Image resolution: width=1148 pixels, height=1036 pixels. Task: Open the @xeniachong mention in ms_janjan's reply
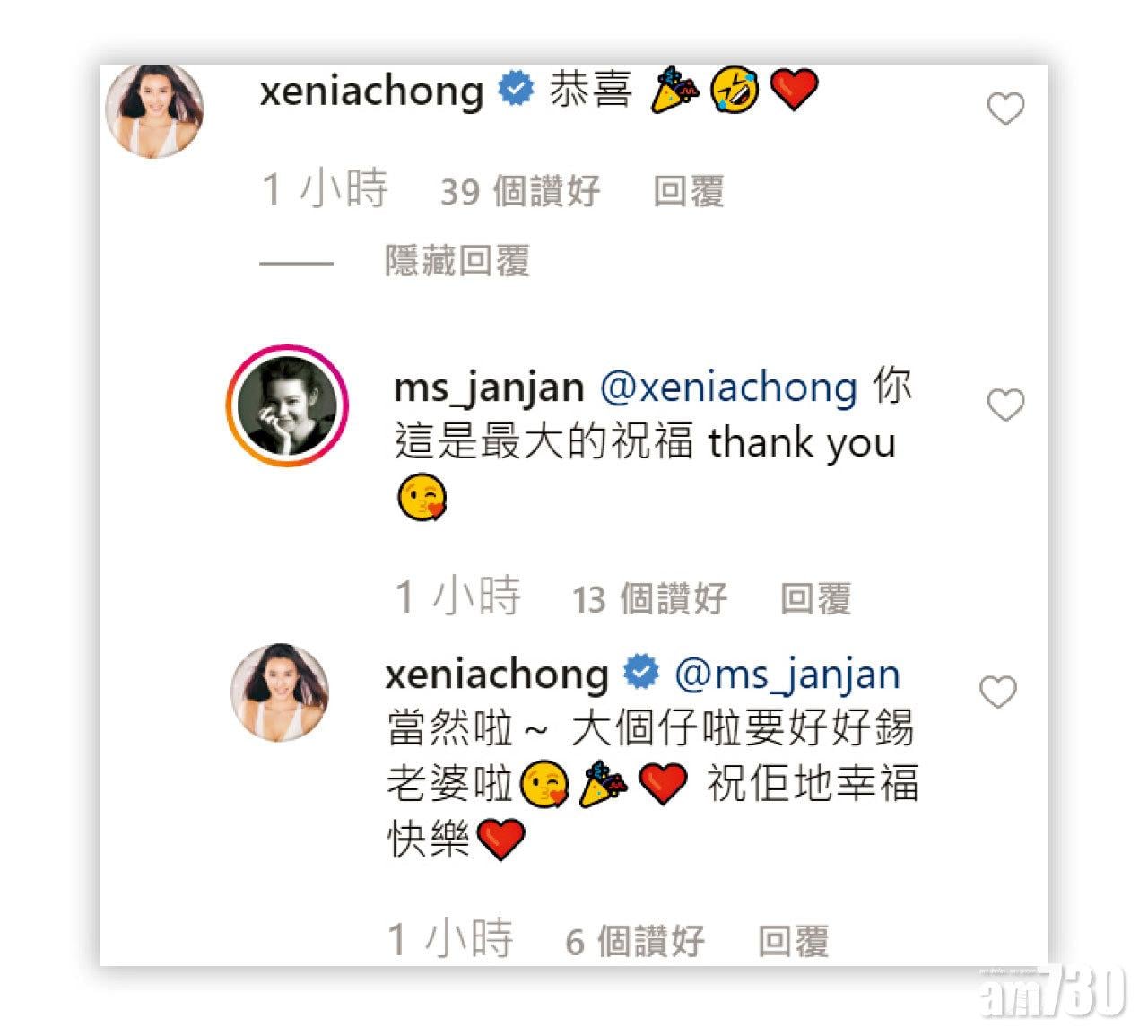pyautogui.click(x=727, y=388)
